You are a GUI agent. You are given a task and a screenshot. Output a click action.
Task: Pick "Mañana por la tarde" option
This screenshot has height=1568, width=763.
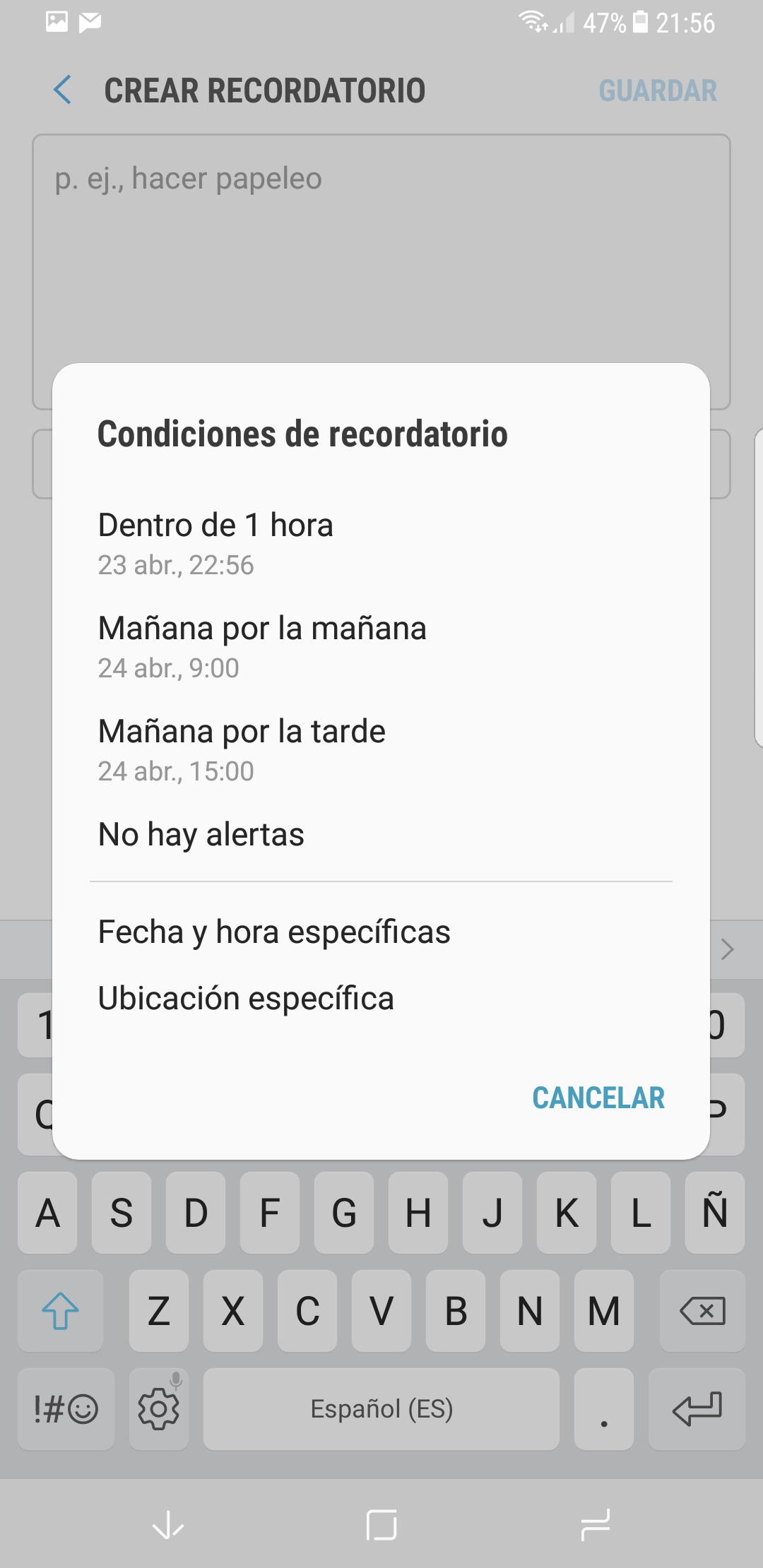(381, 750)
